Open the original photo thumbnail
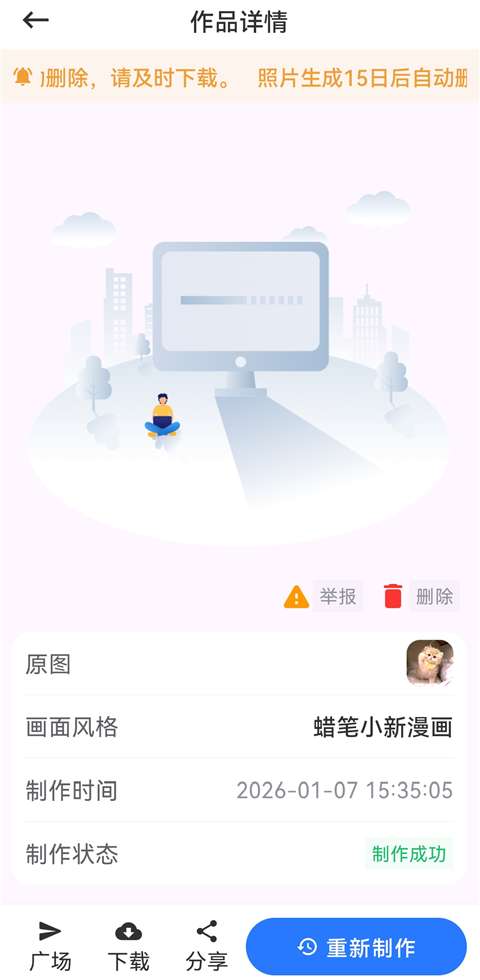 [430, 663]
